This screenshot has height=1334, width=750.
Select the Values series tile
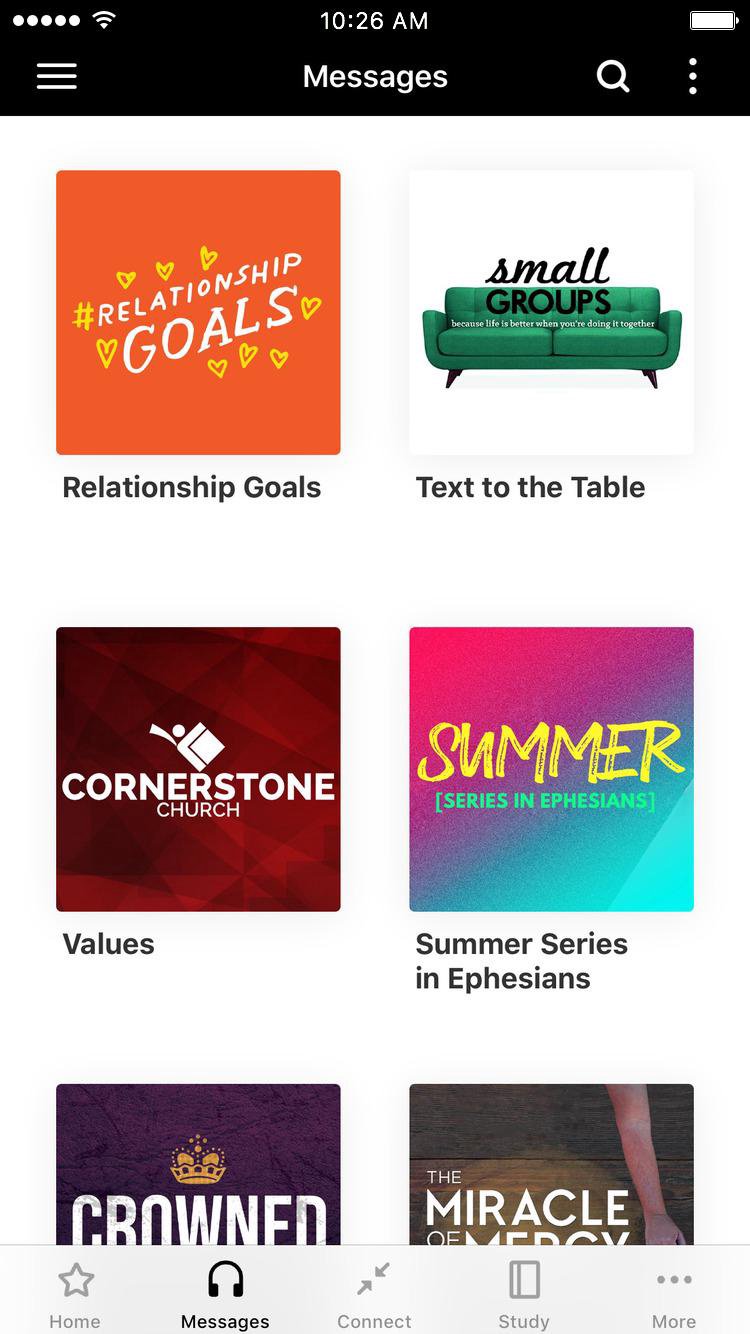pos(198,769)
